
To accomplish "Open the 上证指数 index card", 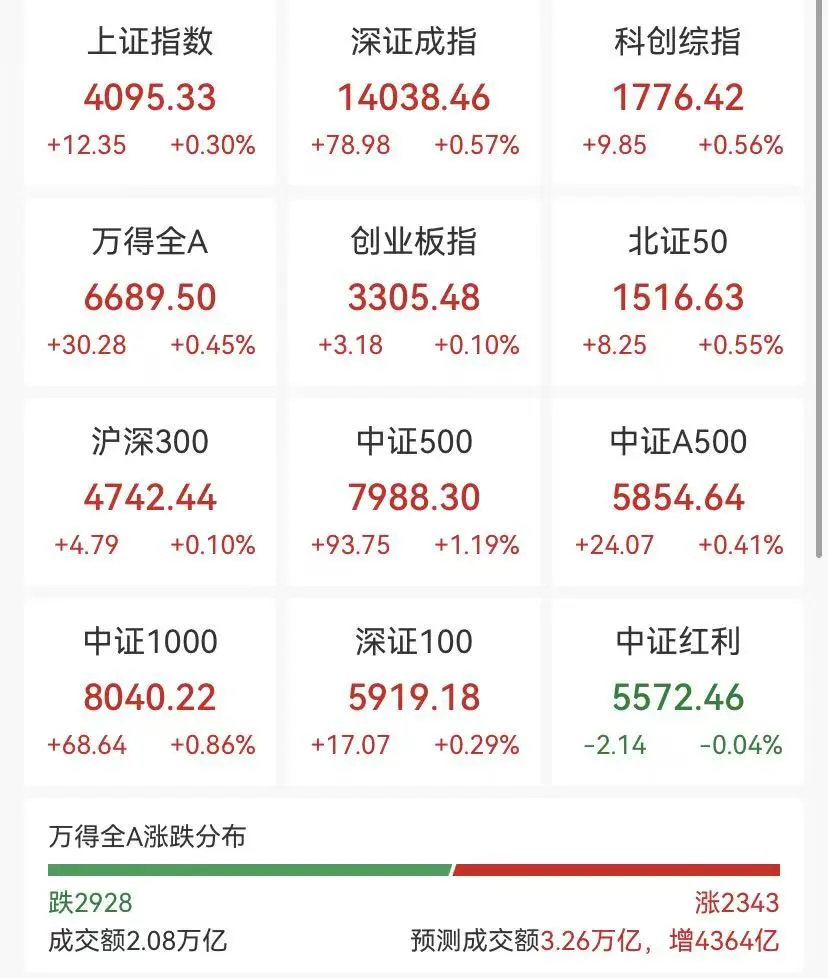I will click(150, 95).
